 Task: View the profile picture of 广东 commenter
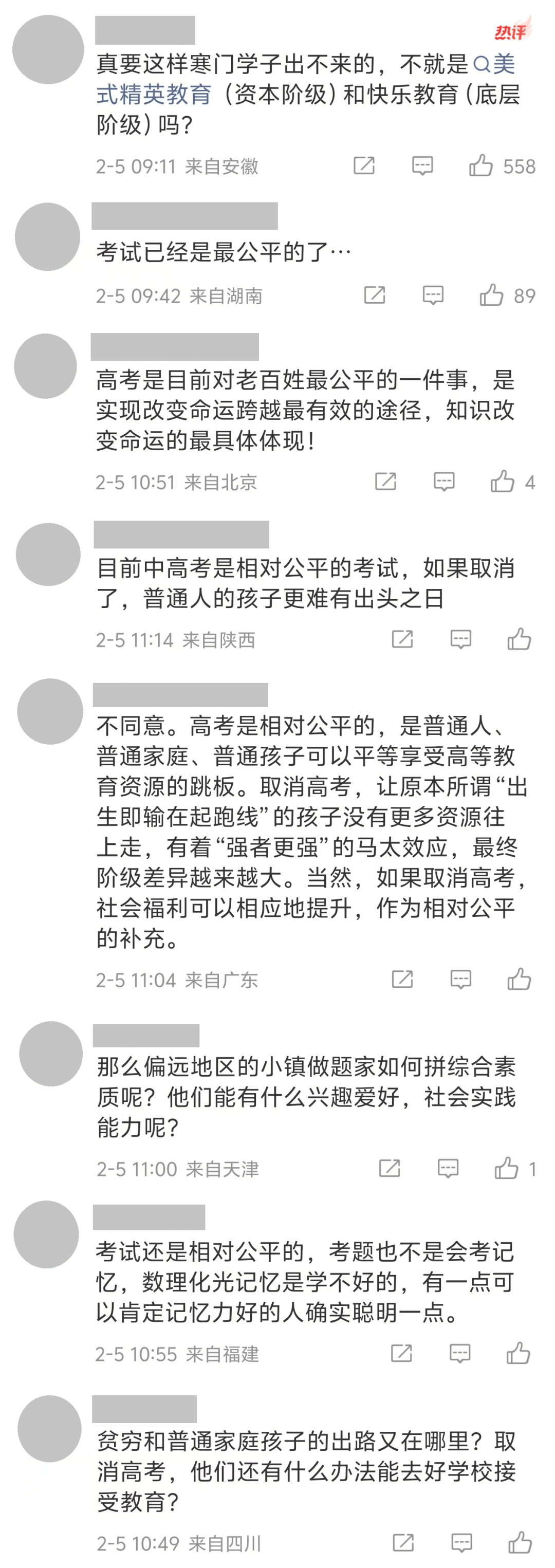[50, 712]
